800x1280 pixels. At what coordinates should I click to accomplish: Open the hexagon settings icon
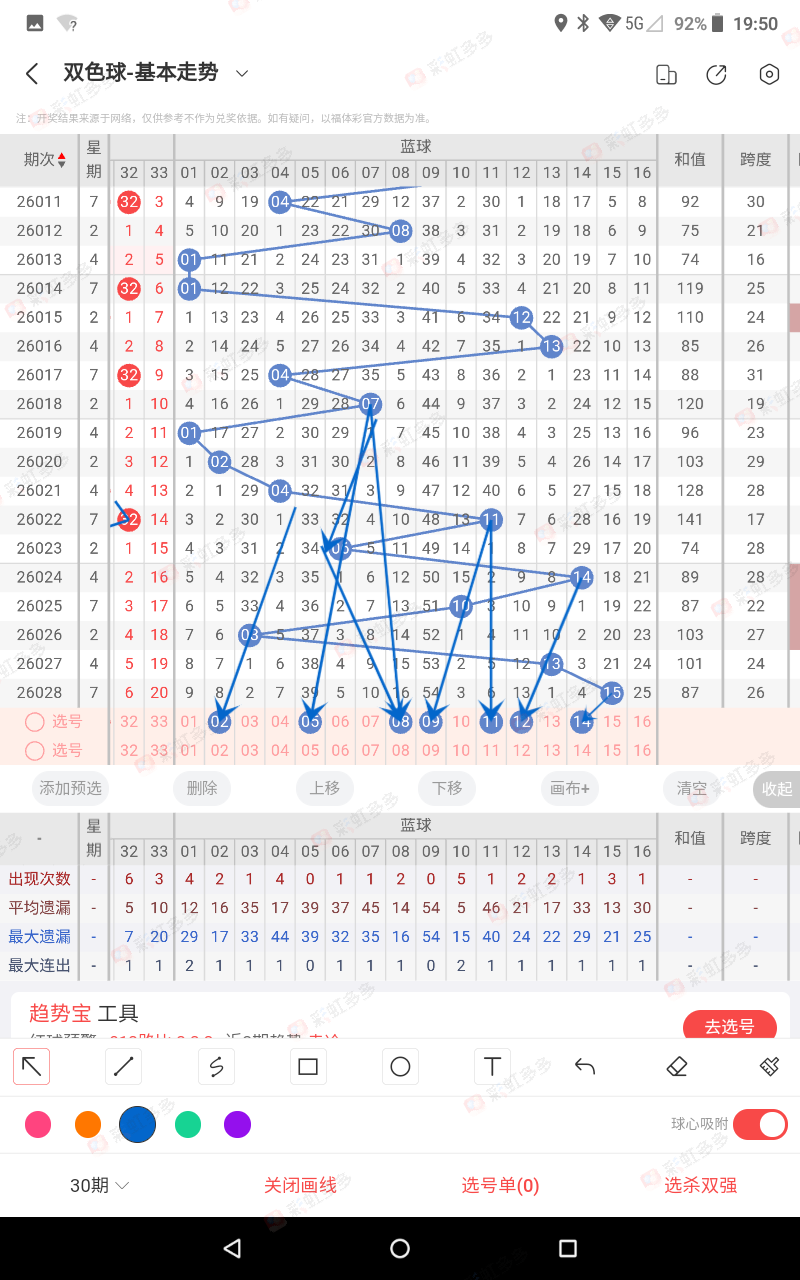[768, 74]
